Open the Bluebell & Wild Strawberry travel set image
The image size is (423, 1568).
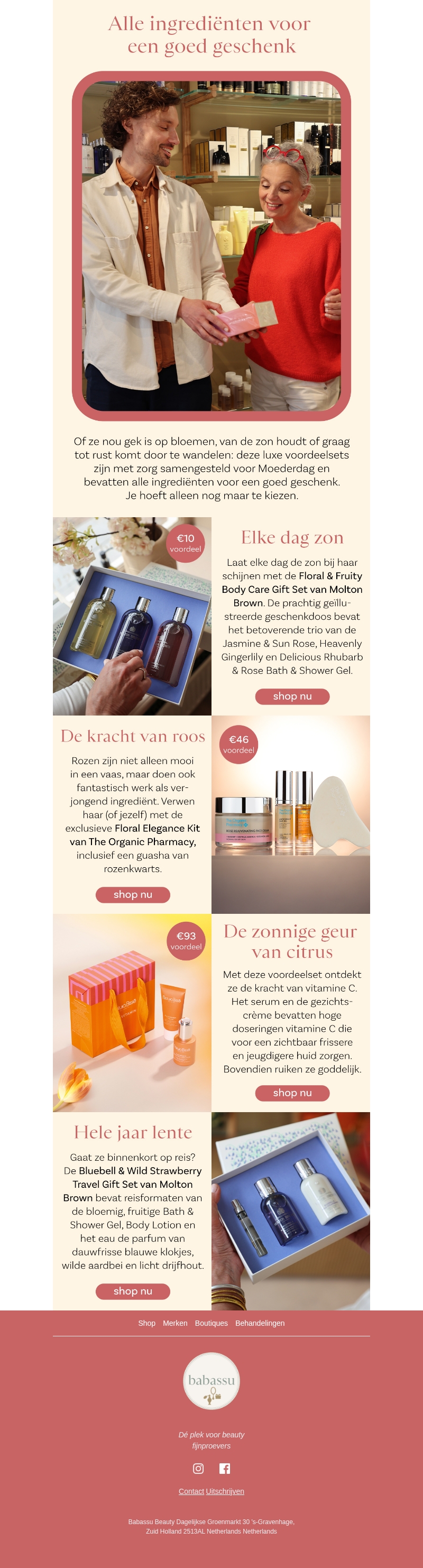tap(291, 1211)
